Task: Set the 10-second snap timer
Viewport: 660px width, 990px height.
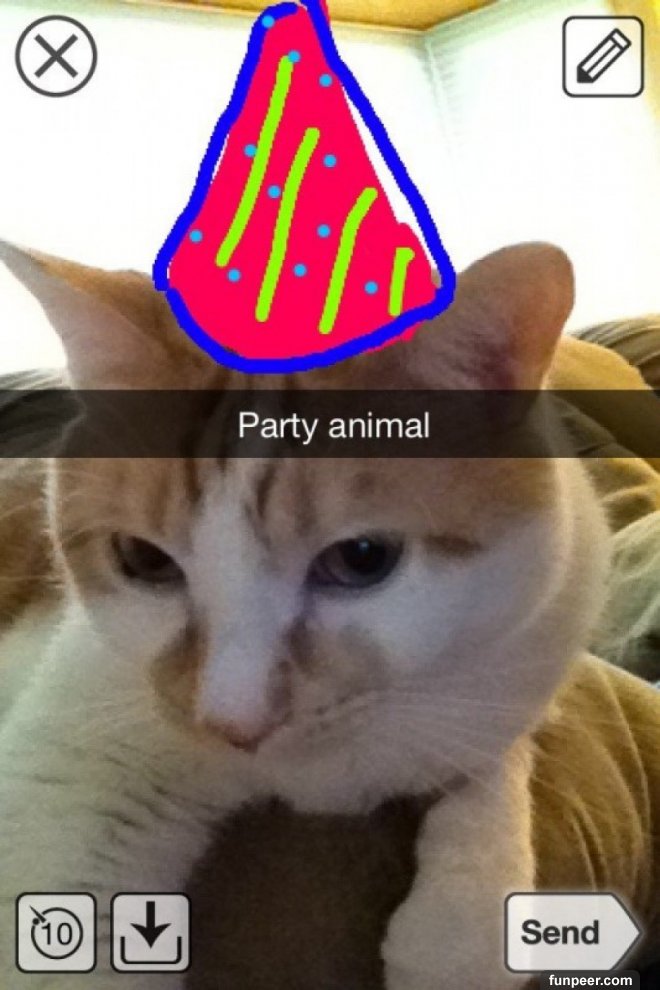Action: click(56, 932)
